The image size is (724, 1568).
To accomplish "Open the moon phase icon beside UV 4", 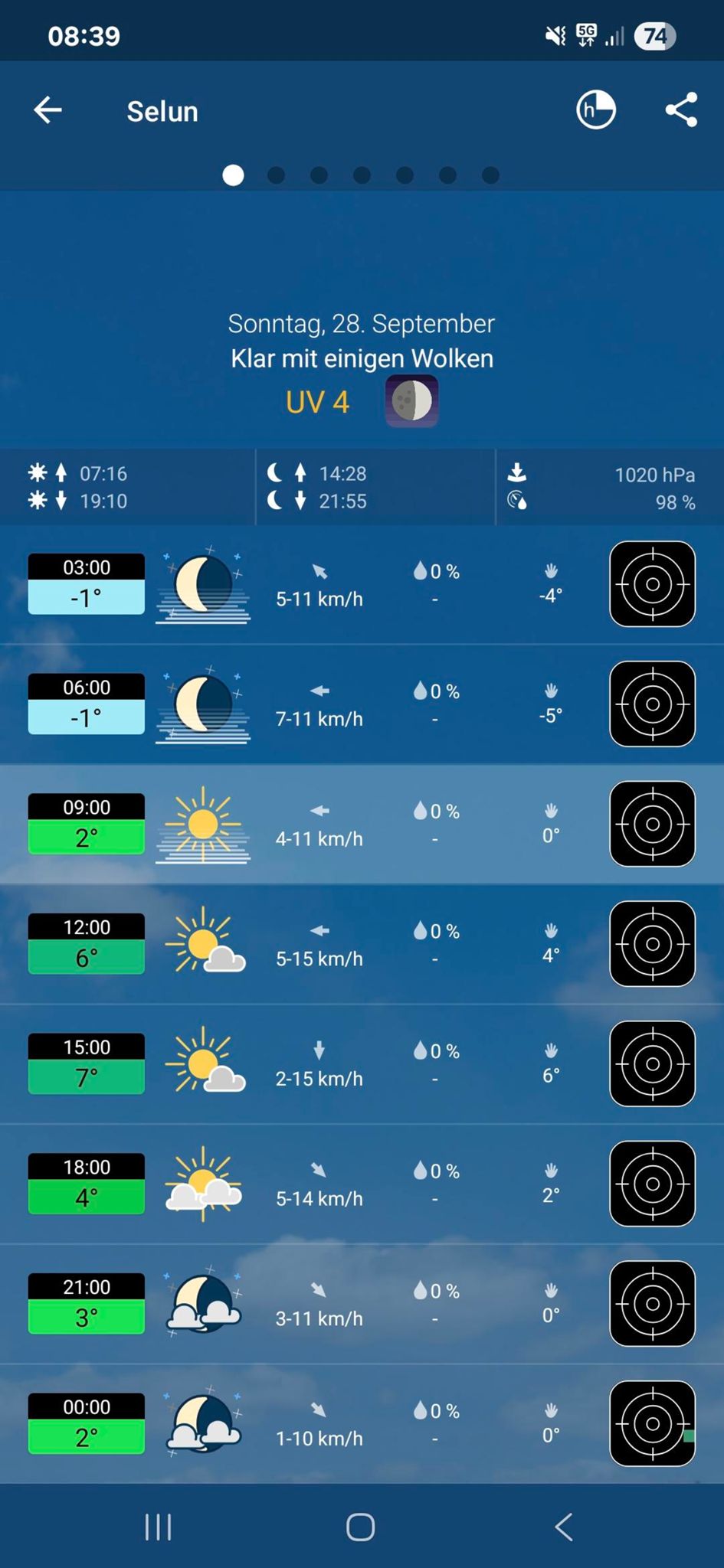I will pos(411,400).
